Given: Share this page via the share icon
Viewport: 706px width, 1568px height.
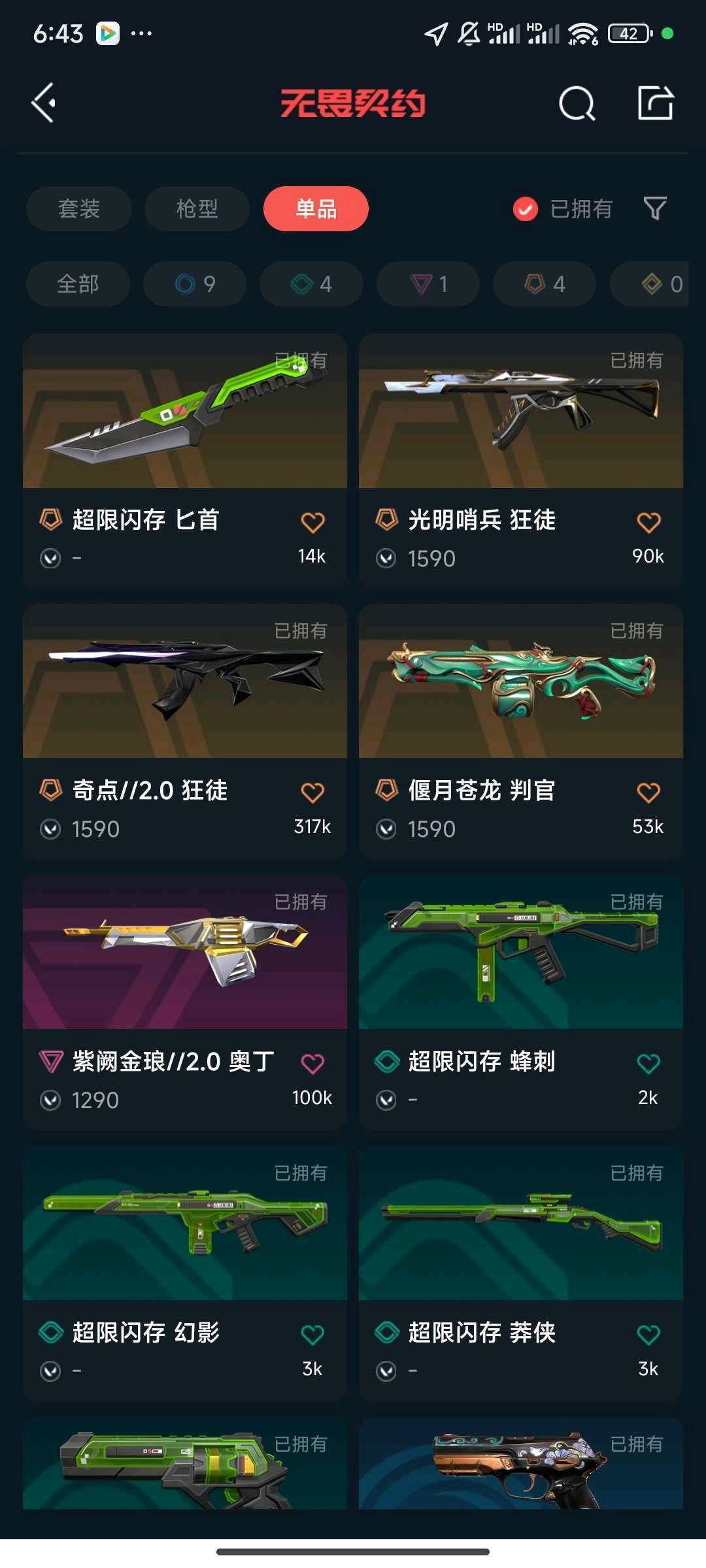Looking at the screenshot, I should 655,103.
